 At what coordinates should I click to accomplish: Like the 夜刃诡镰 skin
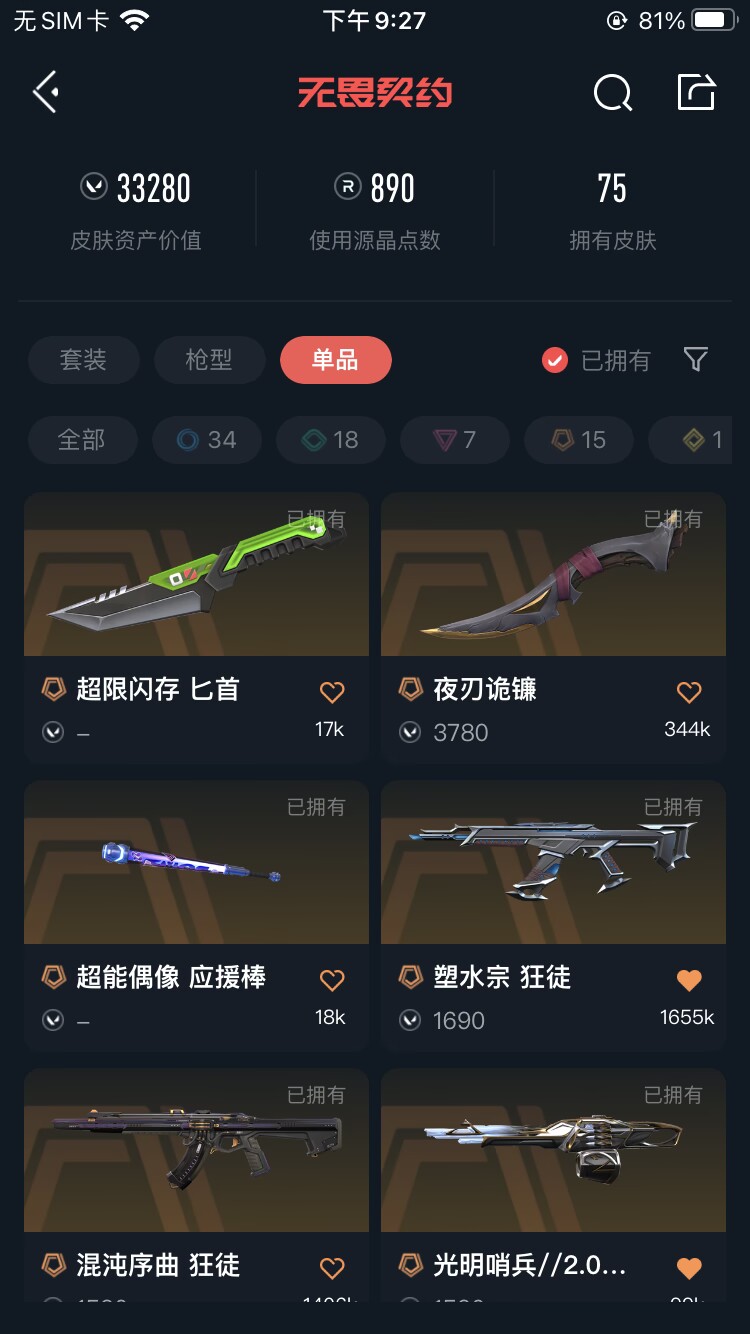pyautogui.click(x=689, y=692)
